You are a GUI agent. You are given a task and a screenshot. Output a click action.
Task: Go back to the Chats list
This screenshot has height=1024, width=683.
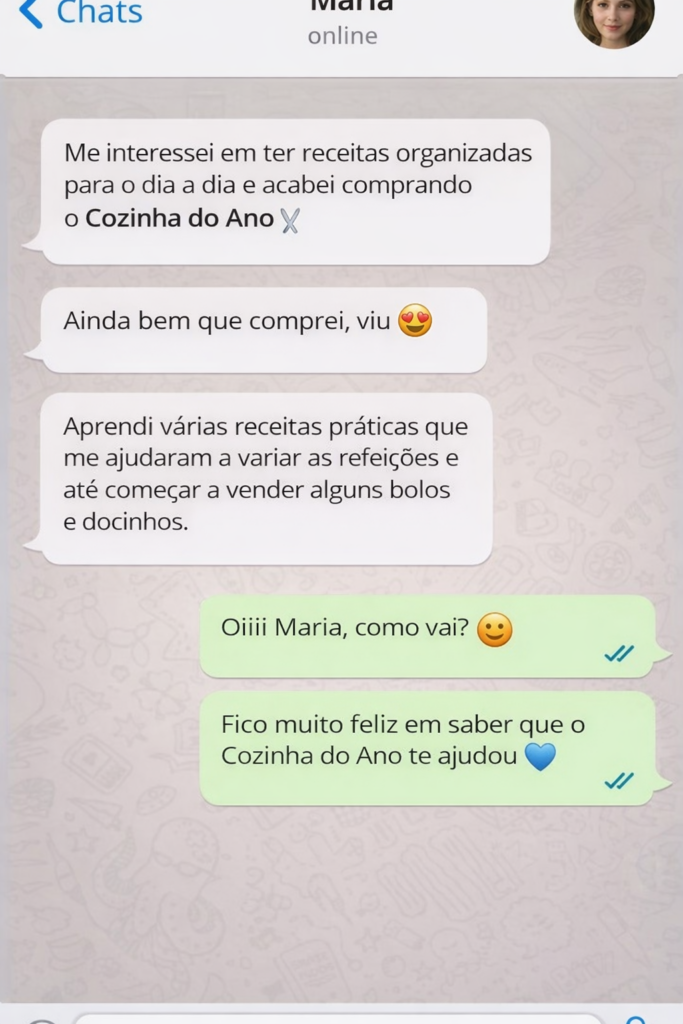coord(80,13)
